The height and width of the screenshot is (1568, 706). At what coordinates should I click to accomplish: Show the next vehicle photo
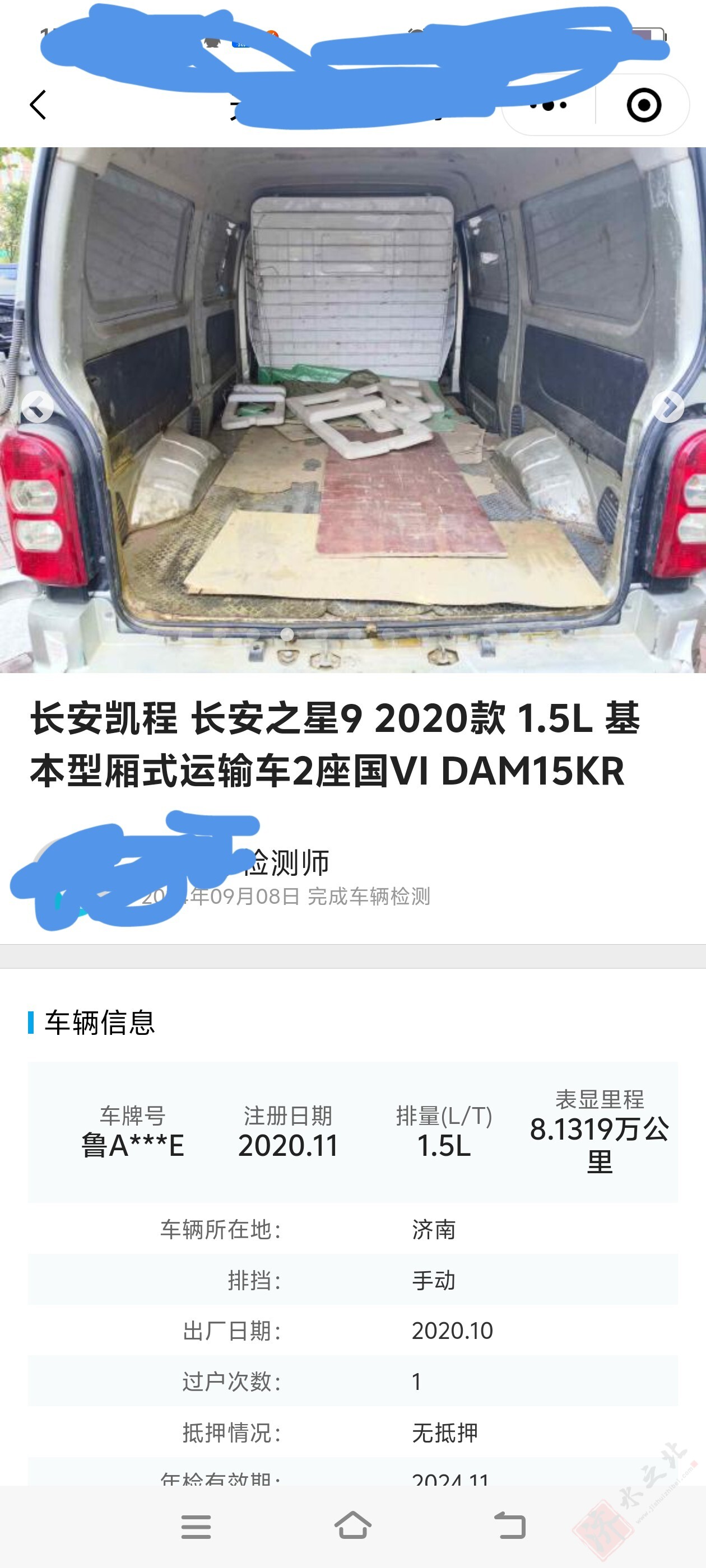click(668, 407)
